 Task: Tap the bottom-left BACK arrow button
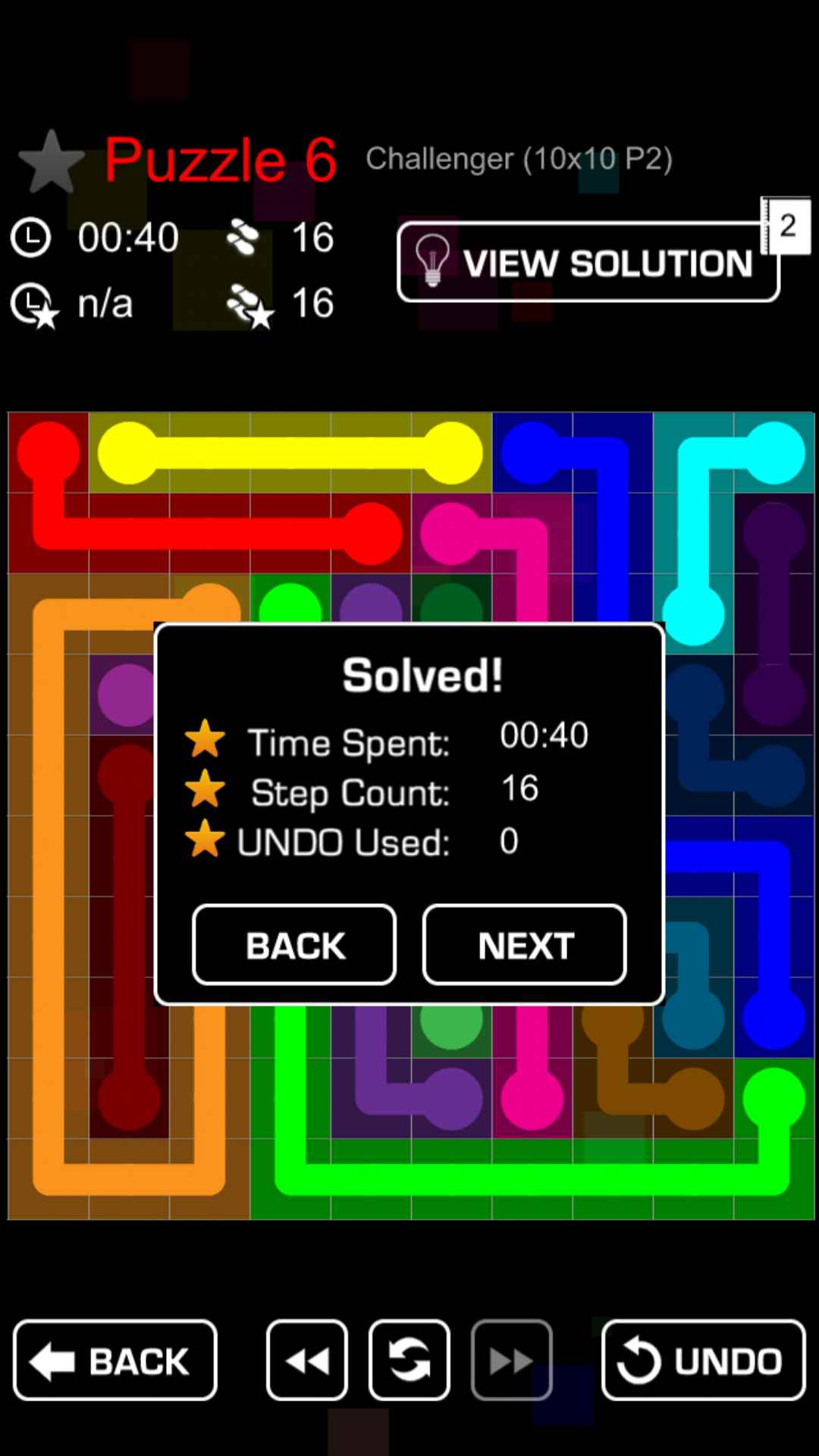click(x=115, y=1360)
